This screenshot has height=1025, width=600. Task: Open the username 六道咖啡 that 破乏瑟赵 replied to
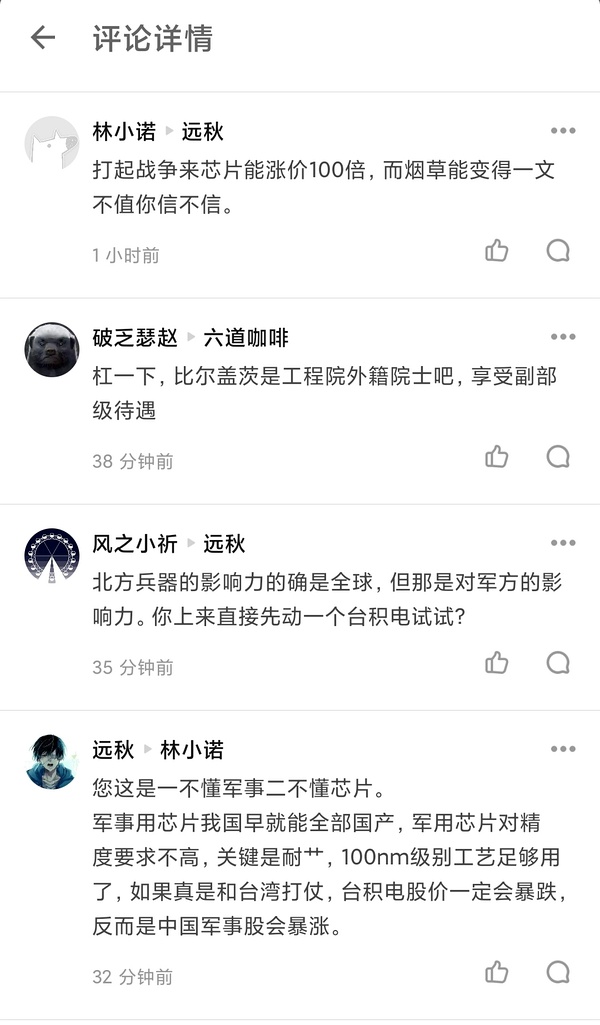point(246,338)
